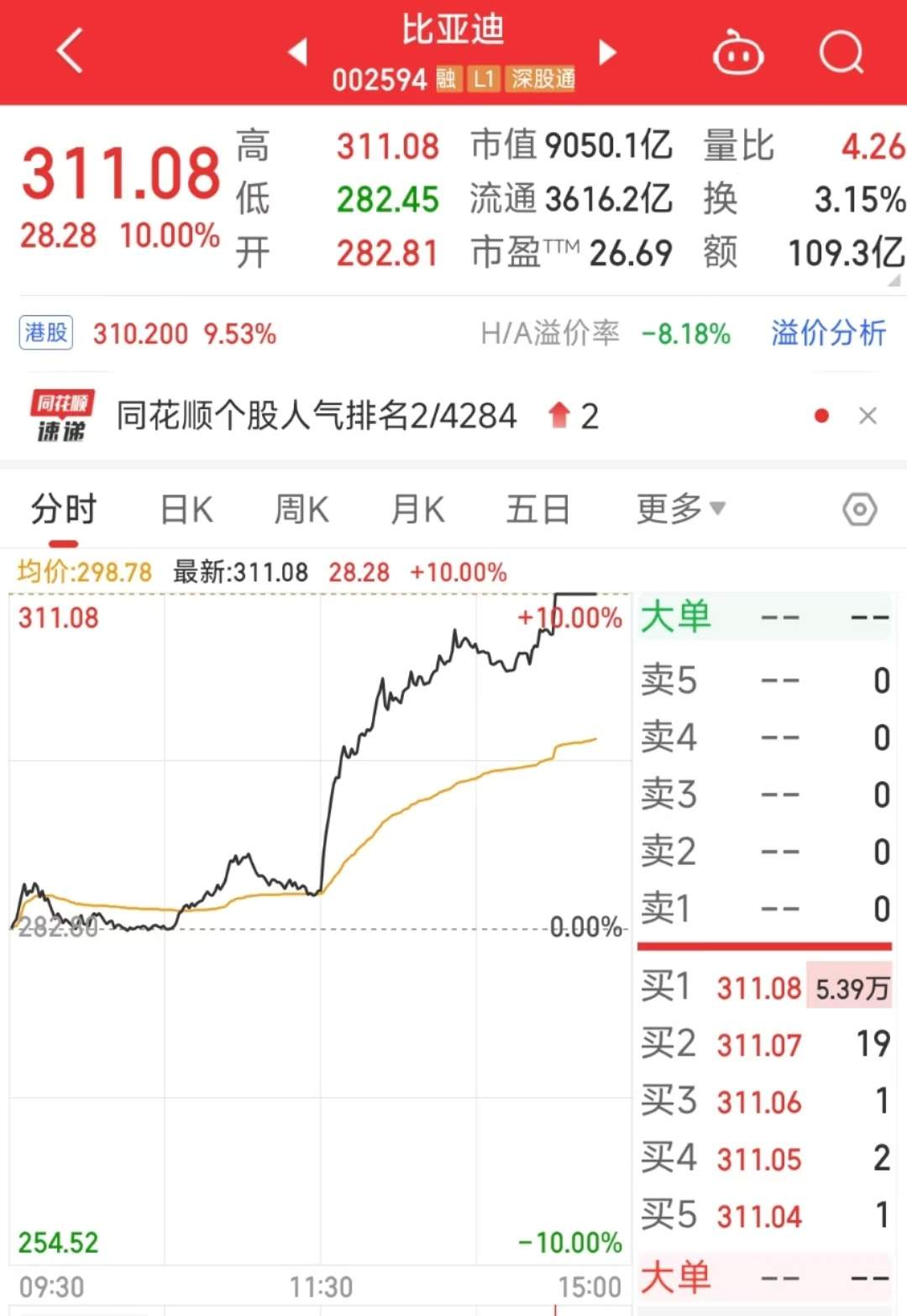907x1316 pixels.
Task: Go back using the top-left arrow
Action: tap(71, 52)
